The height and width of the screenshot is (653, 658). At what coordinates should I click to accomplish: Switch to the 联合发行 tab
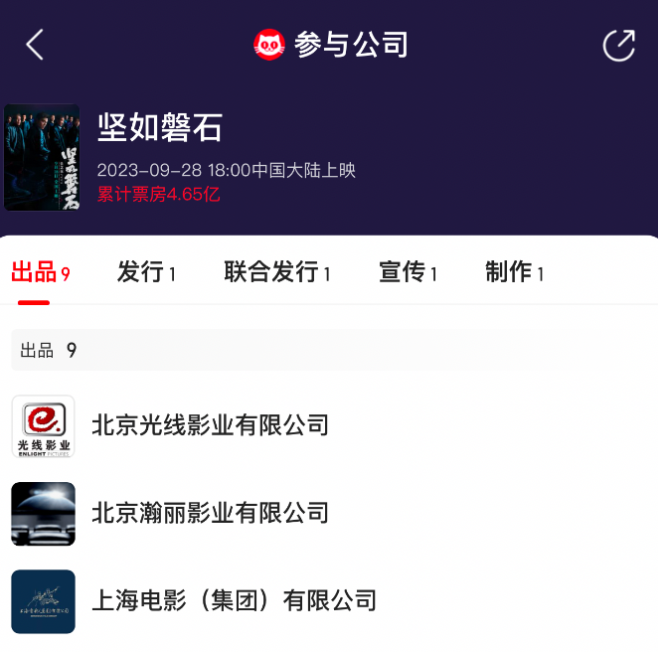[277, 273]
